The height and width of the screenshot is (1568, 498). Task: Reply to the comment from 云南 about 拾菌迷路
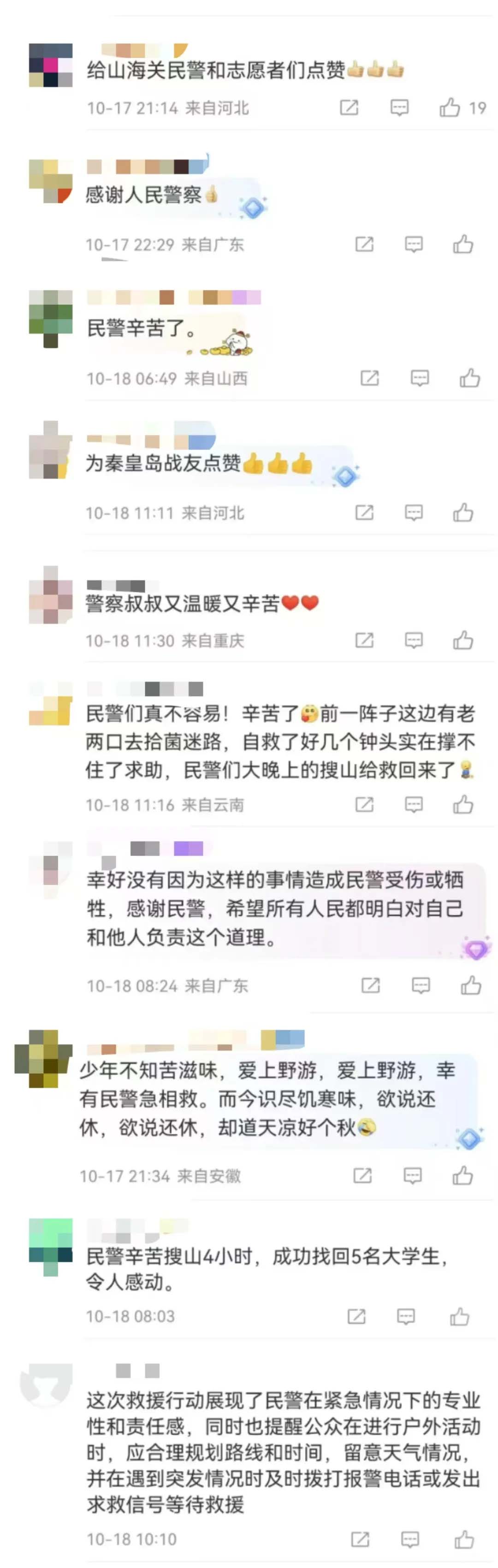(x=413, y=805)
